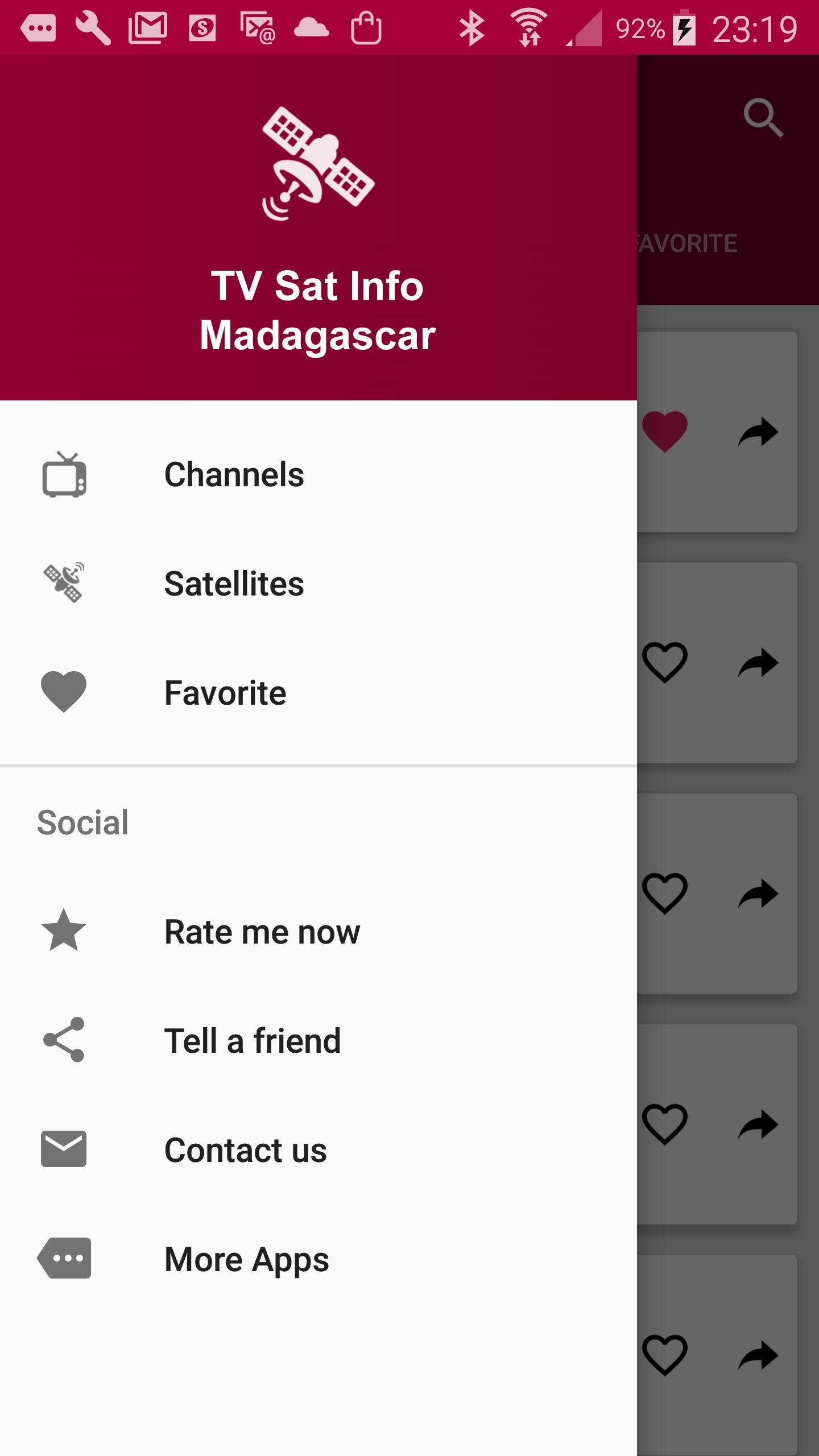819x1456 pixels.
Task: Unfavorite the top channel with the filled heart
Action: click(x=665, y=432)
